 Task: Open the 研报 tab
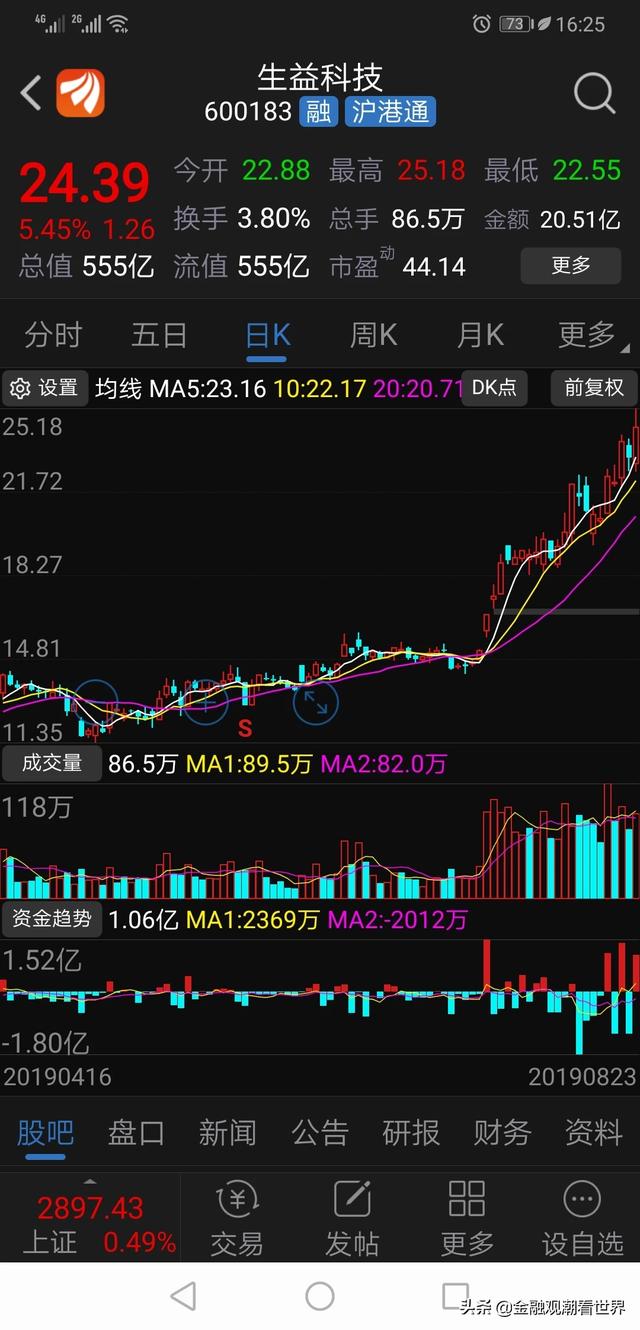pos(411,1132)
